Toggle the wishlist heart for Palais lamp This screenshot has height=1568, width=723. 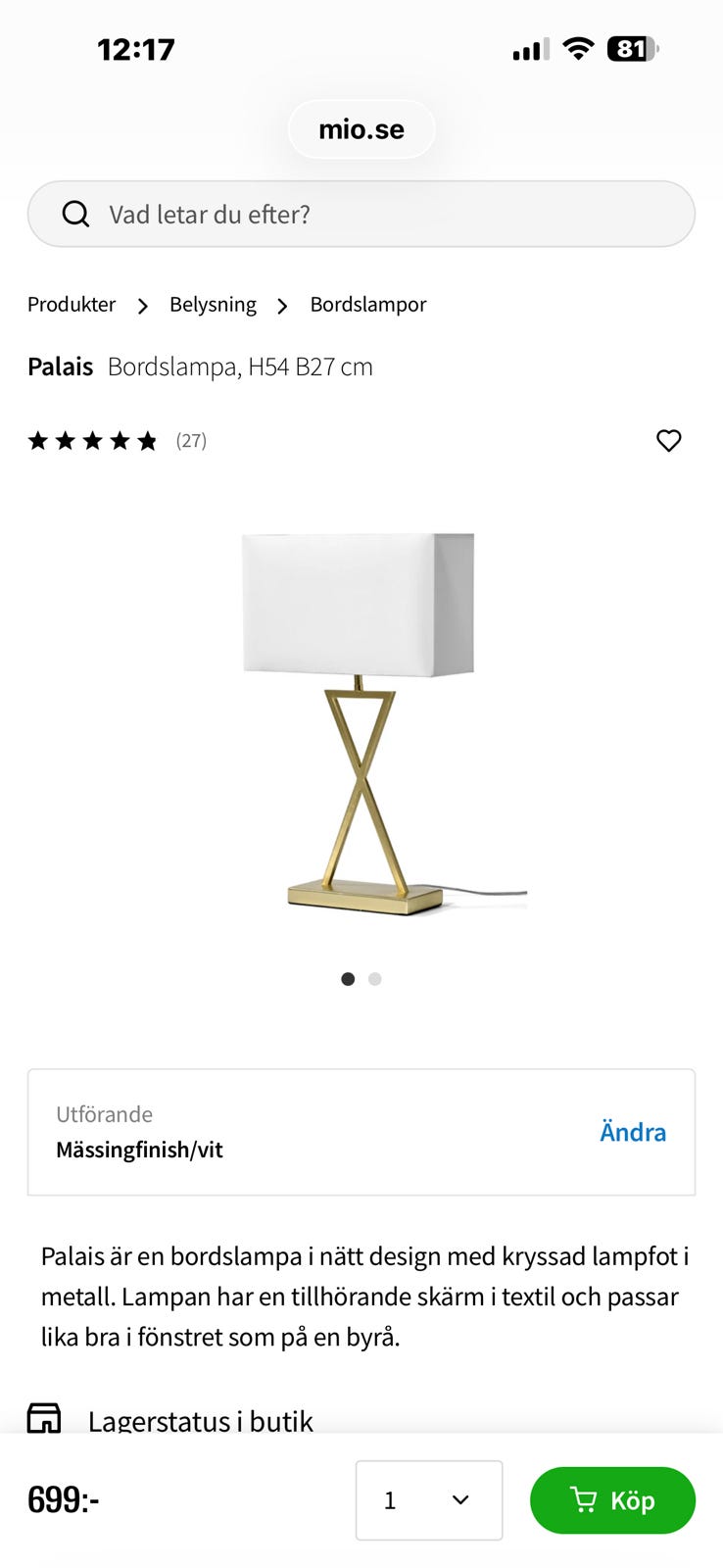(x=669, y=440)
